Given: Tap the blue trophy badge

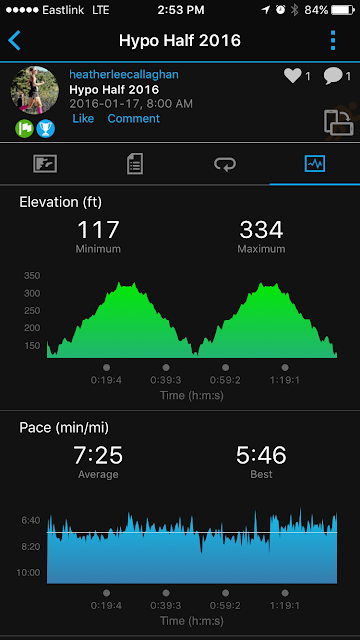Looking at the screenshot, I should (x=45, y=129).
